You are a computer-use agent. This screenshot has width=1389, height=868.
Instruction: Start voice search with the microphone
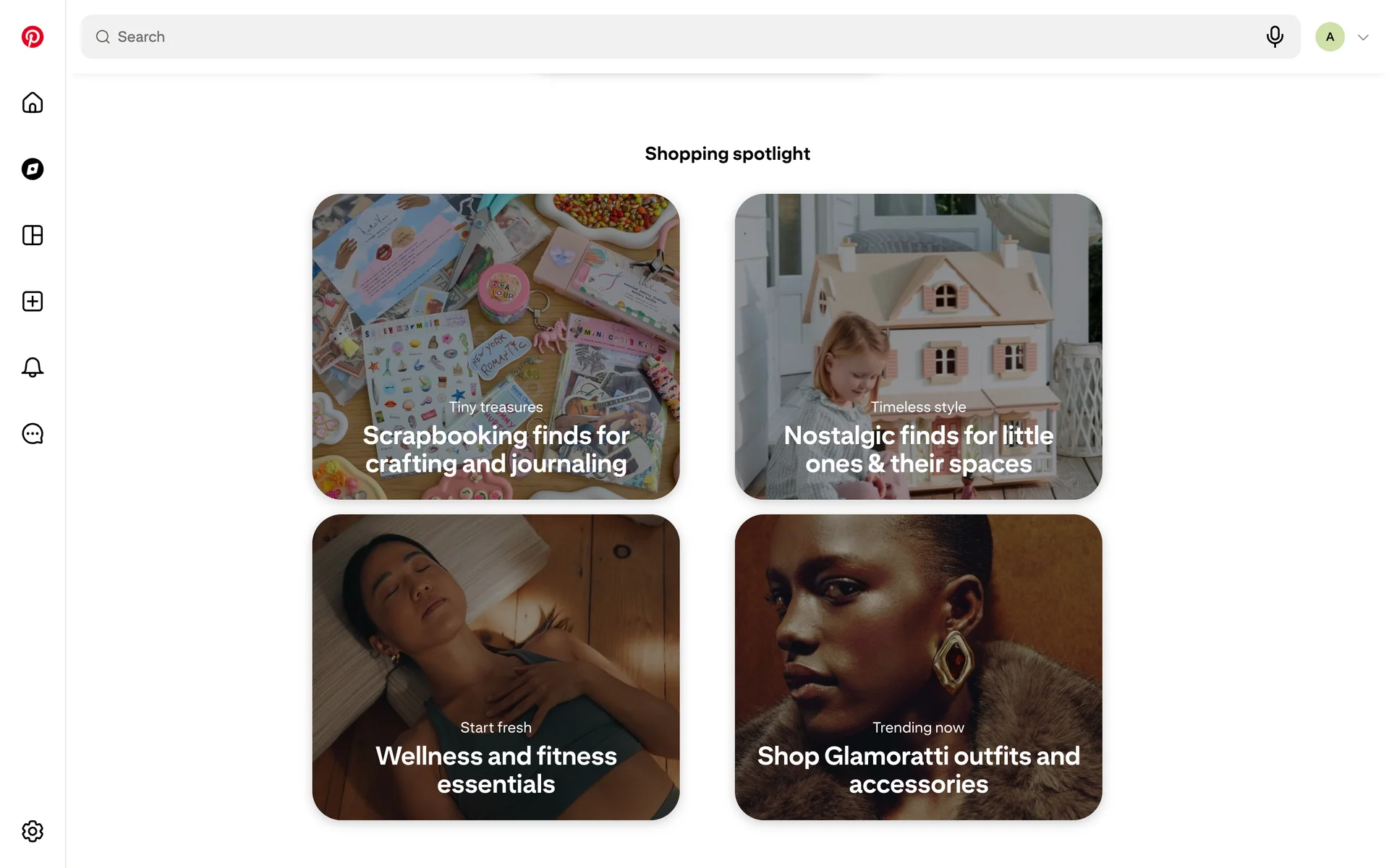[x=1275, y=37]
